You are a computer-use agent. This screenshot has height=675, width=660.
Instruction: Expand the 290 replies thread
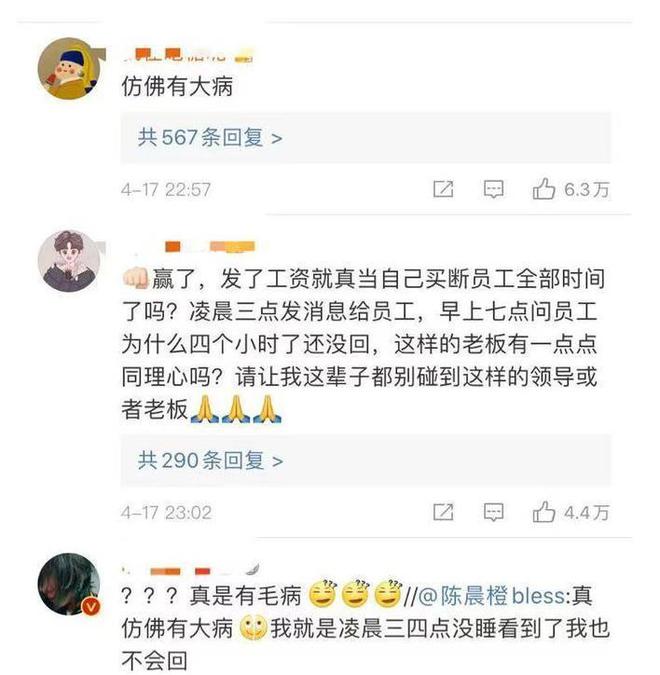(210, 461)
